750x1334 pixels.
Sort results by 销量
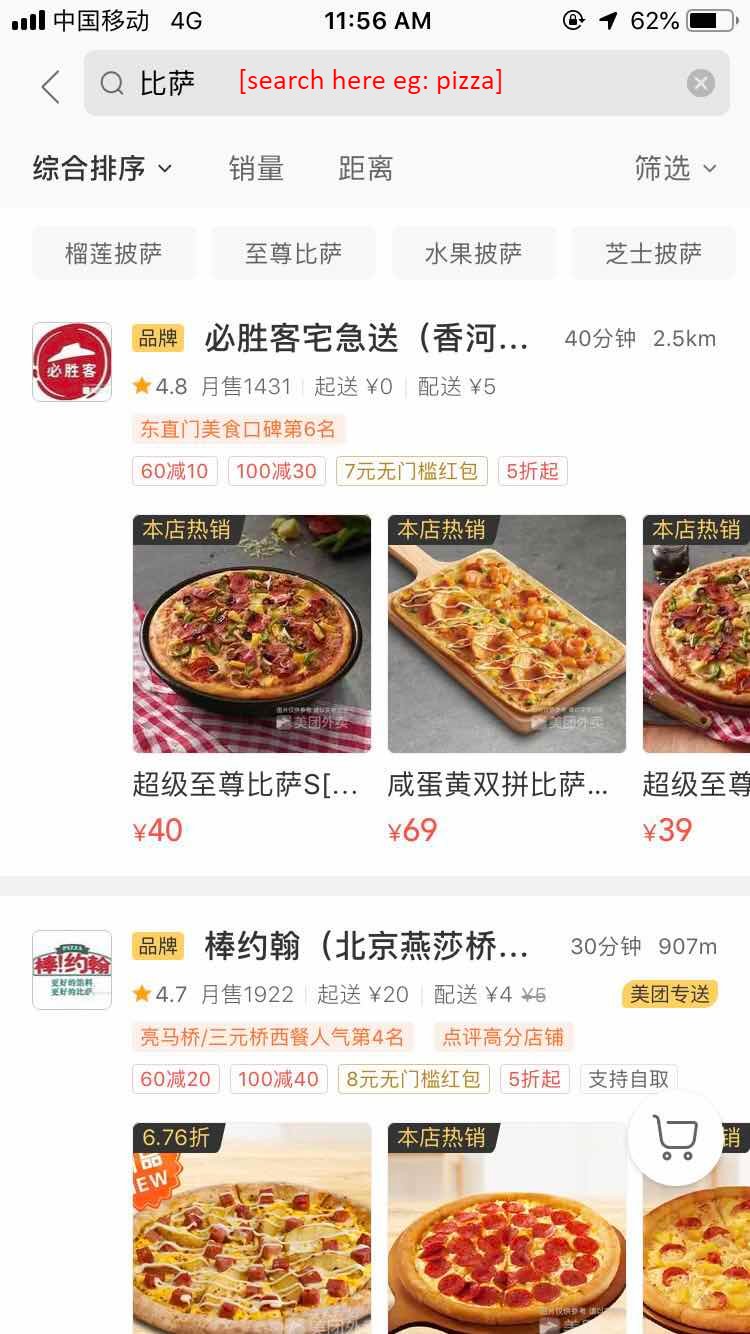pos(256,169)
